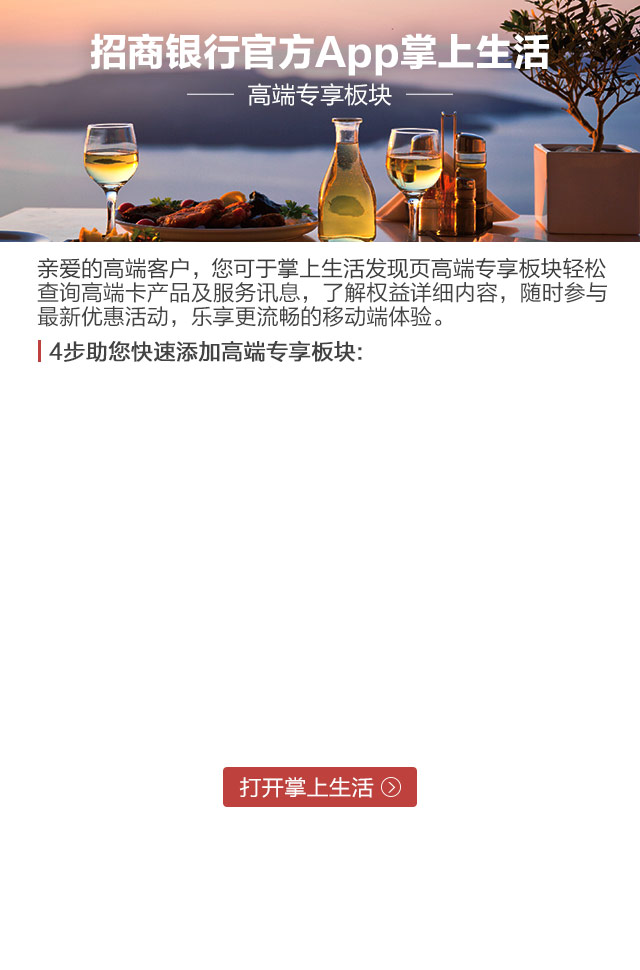This screenshot has height=970, width=640.
Task: Tap the 打开掌上生活 button
Action: (319, 787)
